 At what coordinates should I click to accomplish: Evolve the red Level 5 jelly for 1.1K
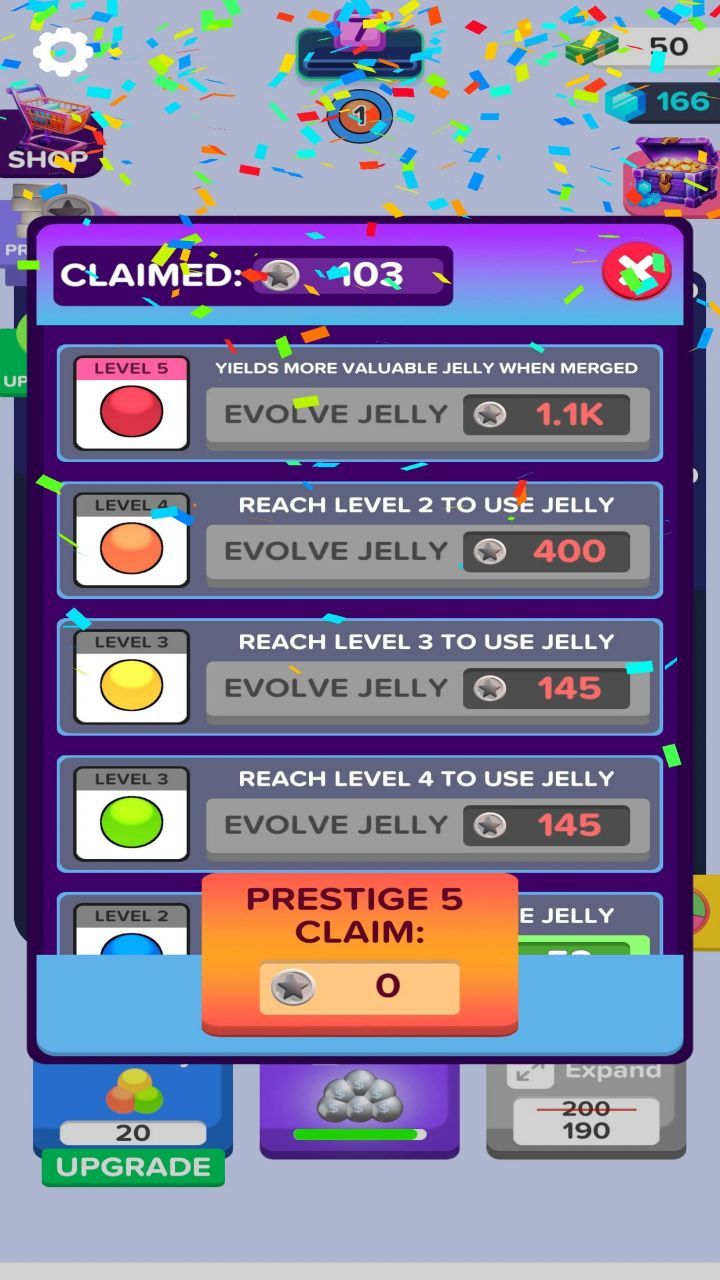(427, 416)
